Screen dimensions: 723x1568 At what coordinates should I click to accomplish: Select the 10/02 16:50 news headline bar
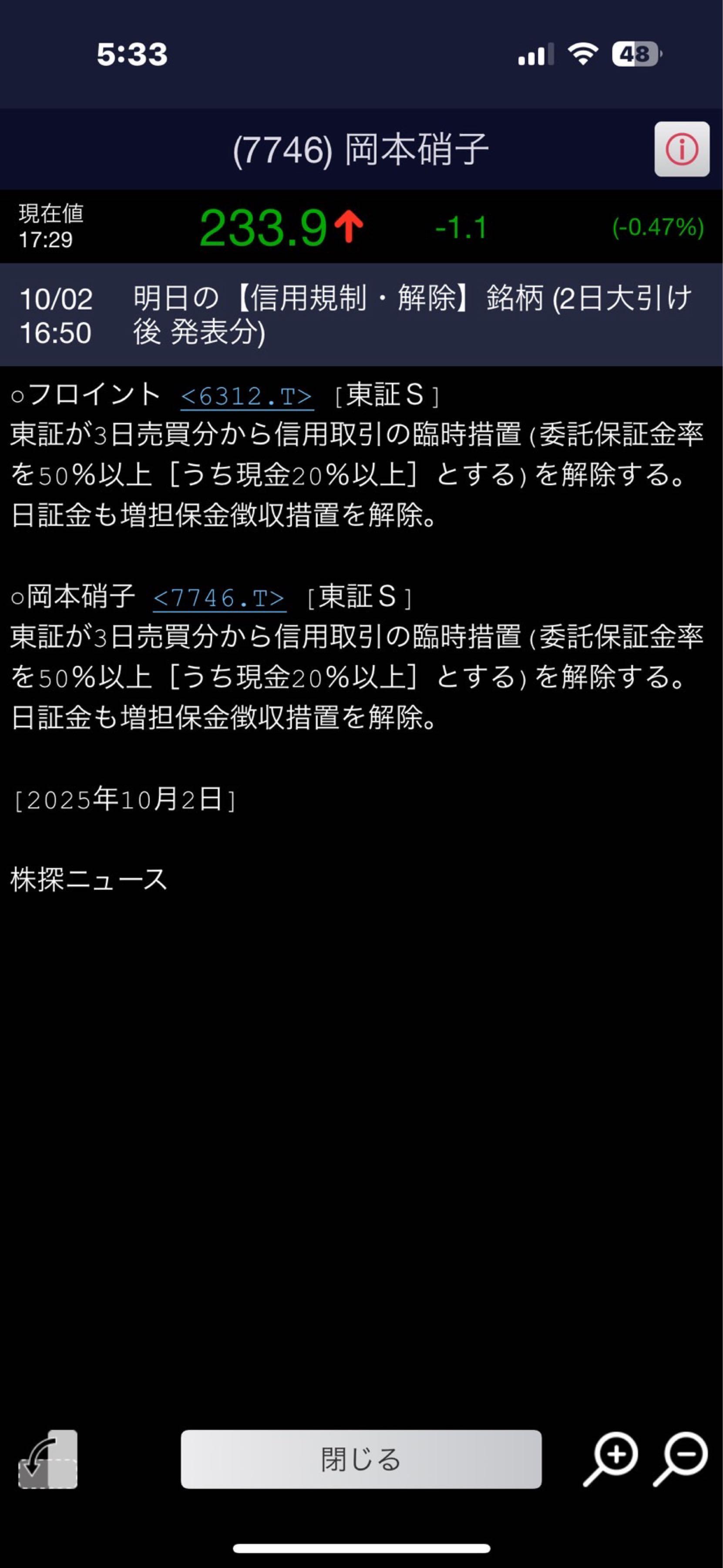click(361, 314)
